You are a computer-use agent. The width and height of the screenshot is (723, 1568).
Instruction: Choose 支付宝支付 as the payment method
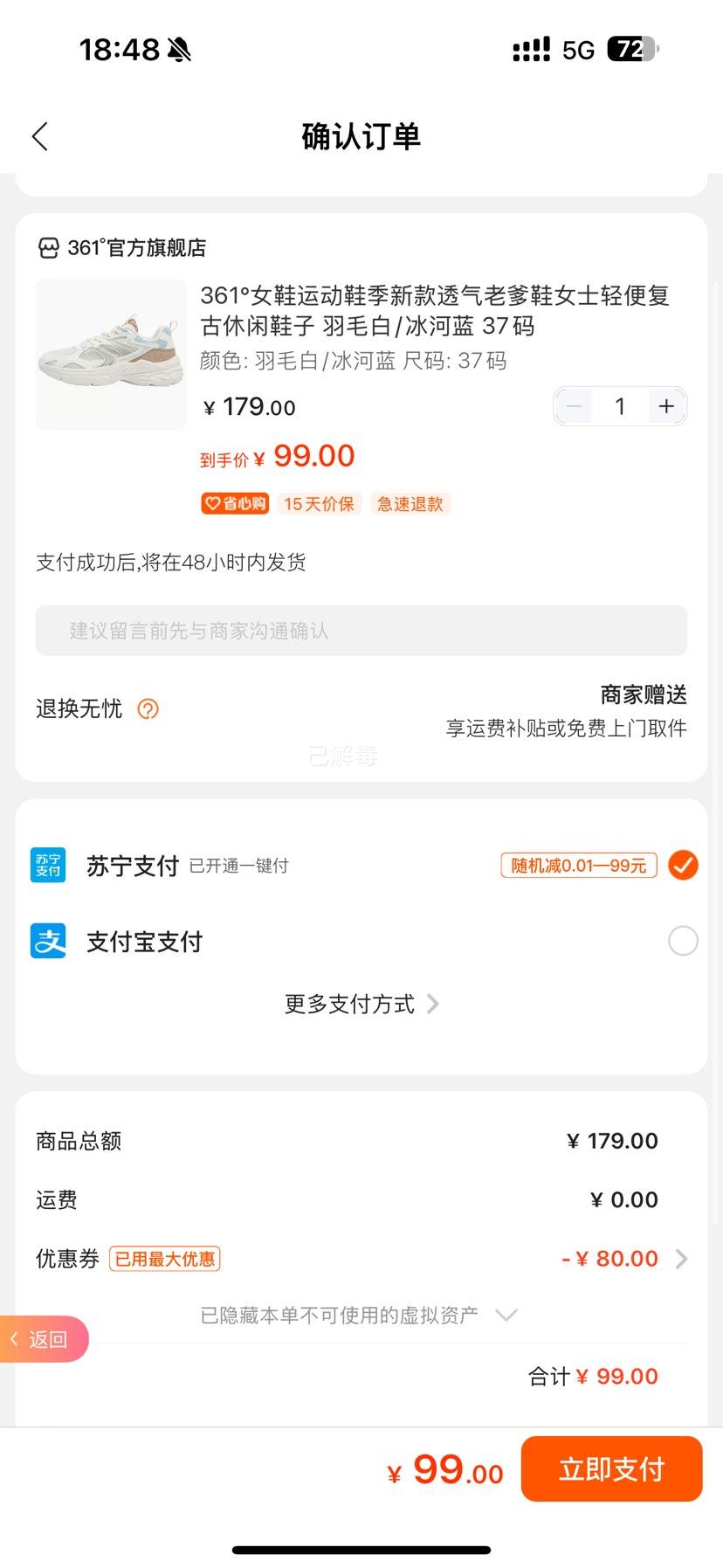(x=682, y=941)
